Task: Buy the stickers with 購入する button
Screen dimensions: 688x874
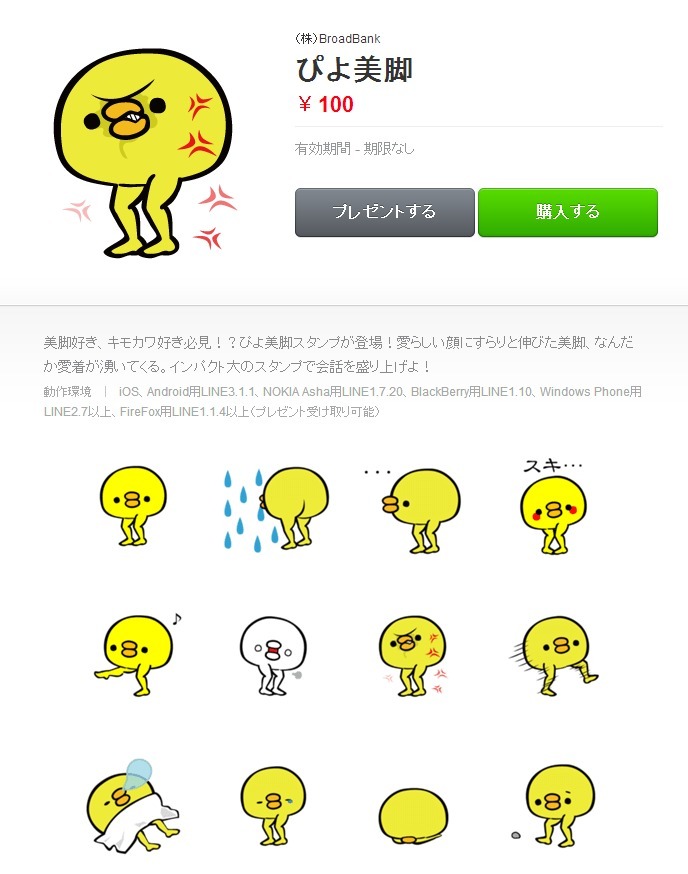Action: pos(567,212)
